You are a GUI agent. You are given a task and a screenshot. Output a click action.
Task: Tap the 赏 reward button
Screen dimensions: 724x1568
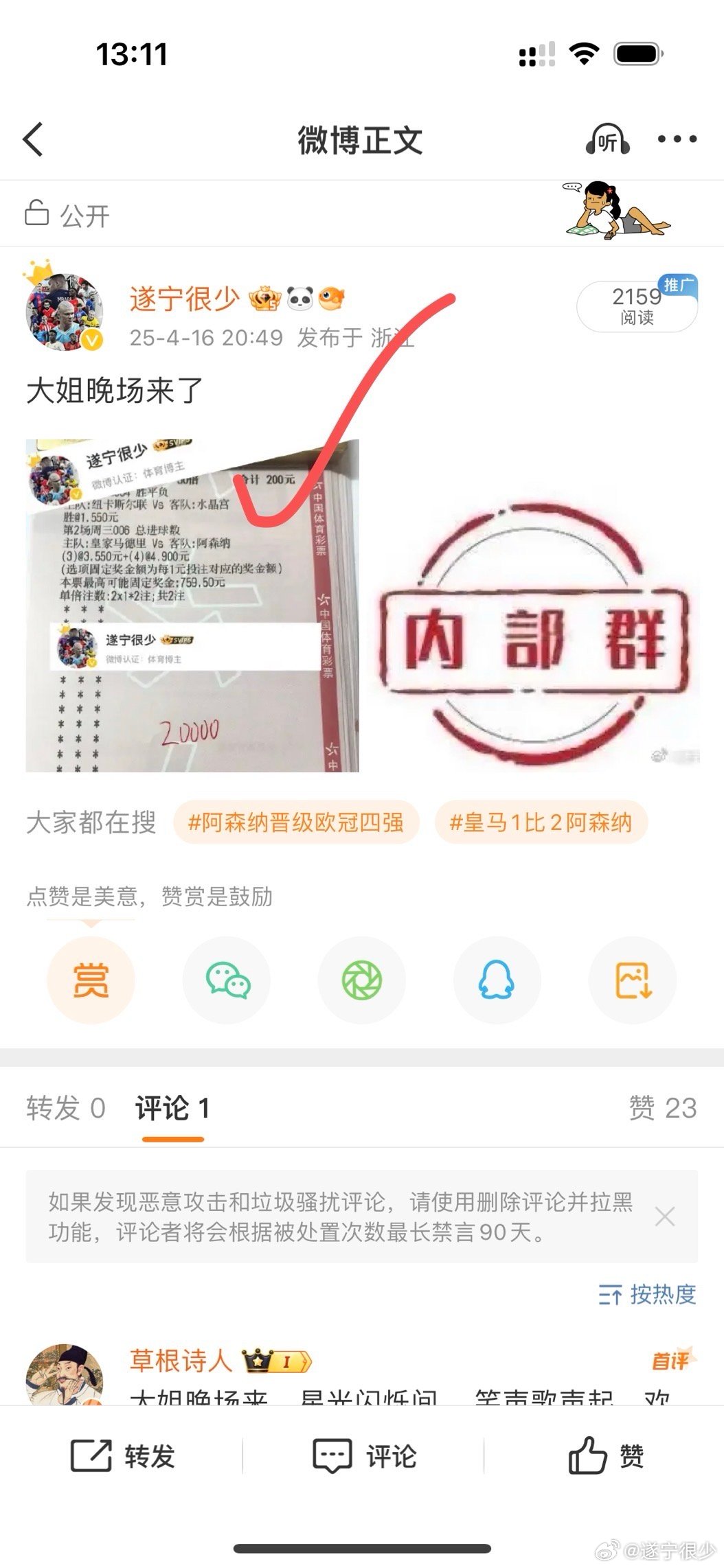point(91,980)
